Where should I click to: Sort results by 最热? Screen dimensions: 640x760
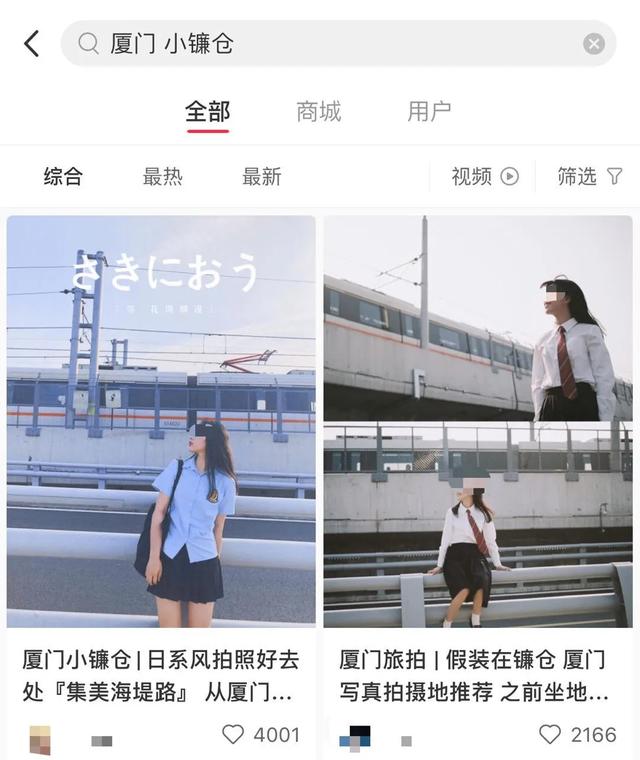coord(162,177)
